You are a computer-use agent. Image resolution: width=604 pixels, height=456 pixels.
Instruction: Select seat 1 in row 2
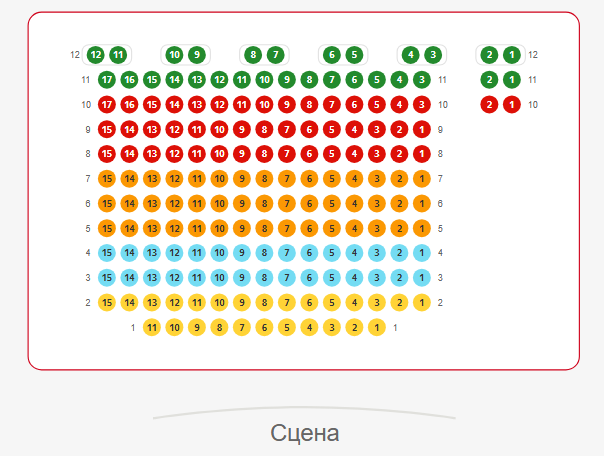422,302
